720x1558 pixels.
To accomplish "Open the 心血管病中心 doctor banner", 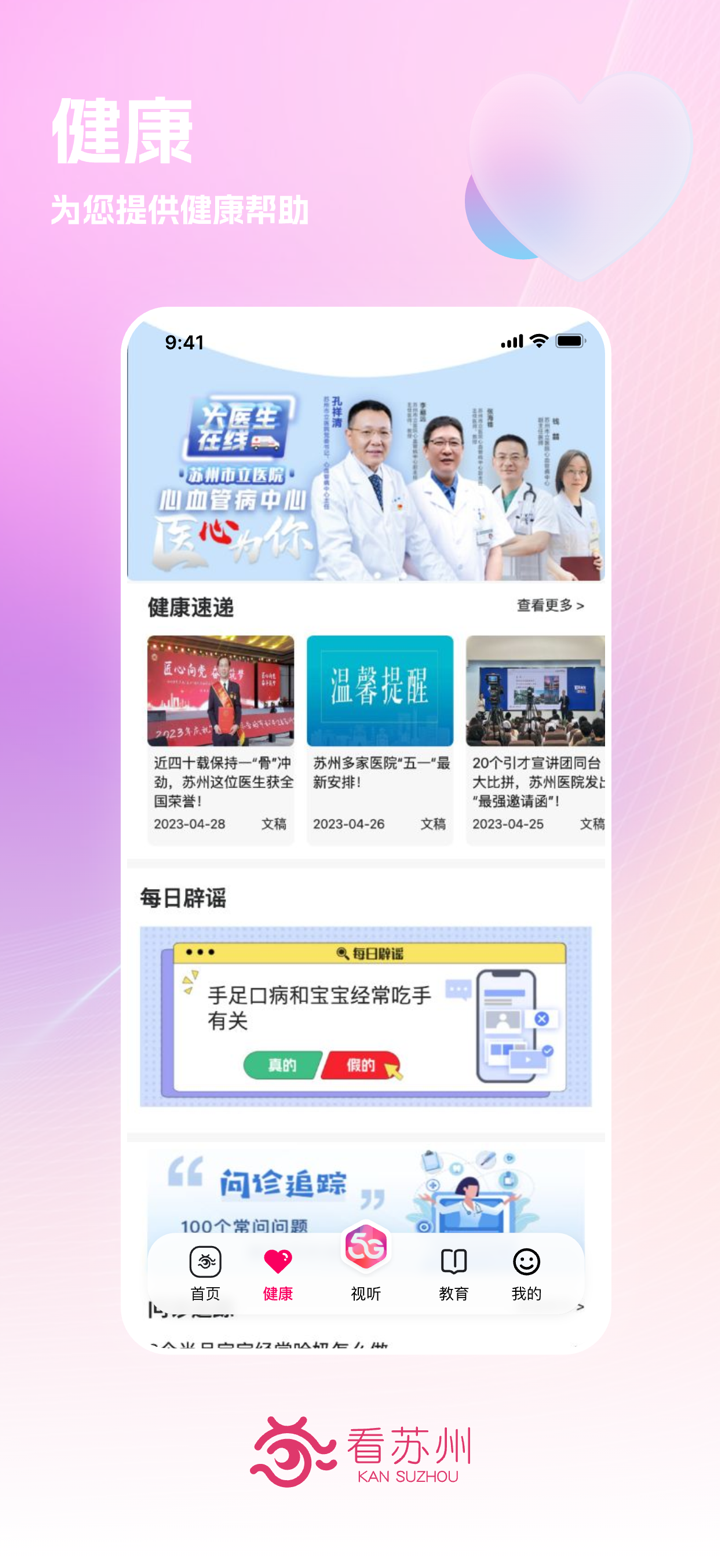I will click(x=366, y=471).
